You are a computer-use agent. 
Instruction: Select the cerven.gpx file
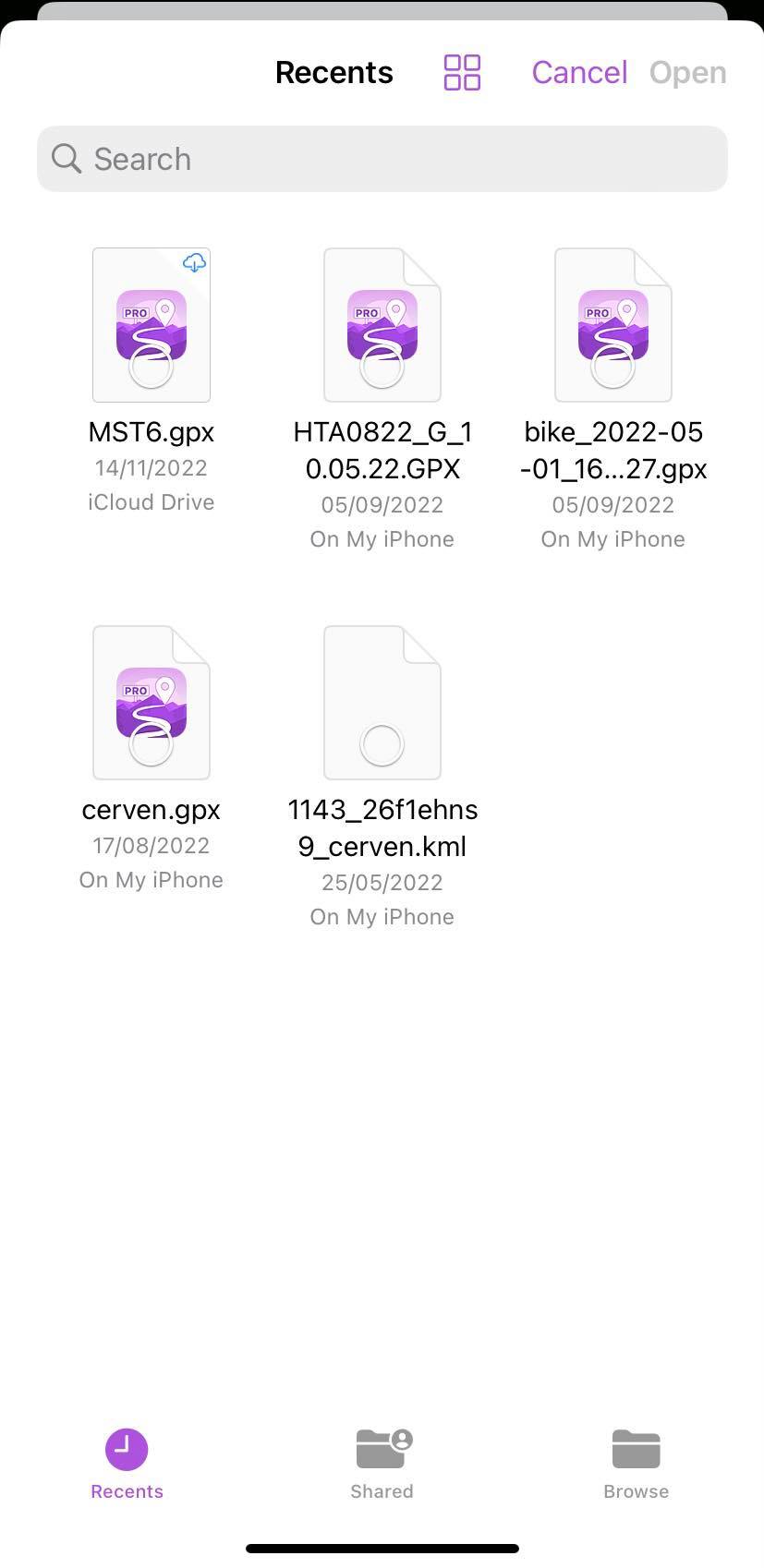pos(152,704)
